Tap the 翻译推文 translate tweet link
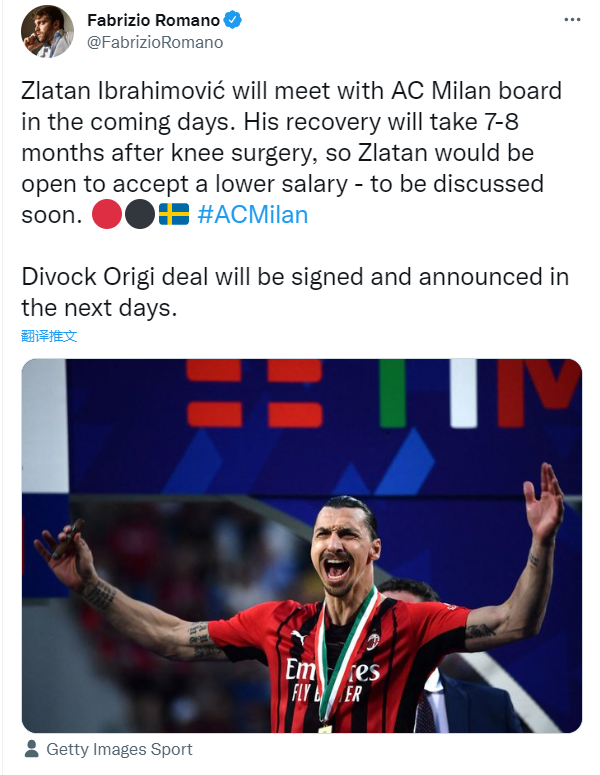 point(49,336)
